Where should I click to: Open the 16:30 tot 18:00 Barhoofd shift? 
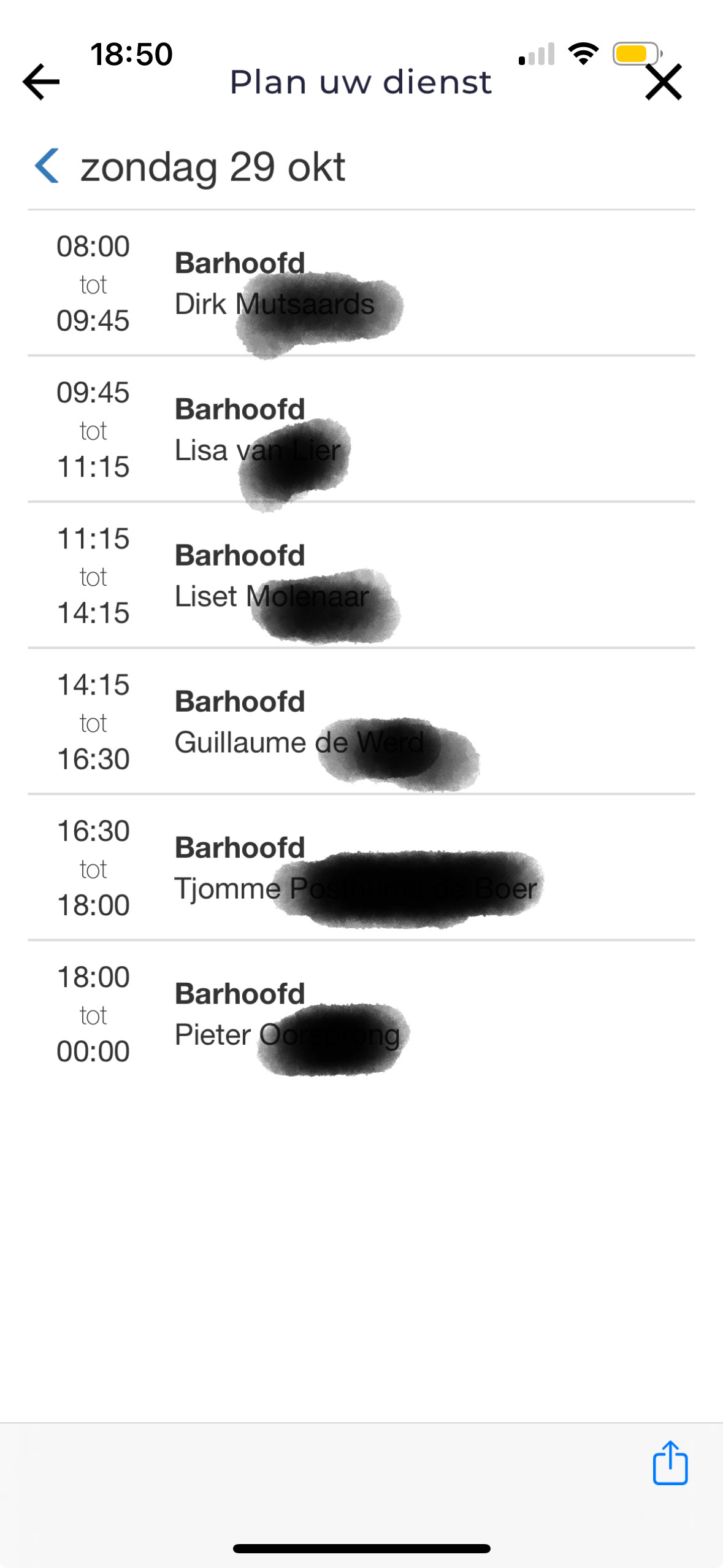[361, 867]
